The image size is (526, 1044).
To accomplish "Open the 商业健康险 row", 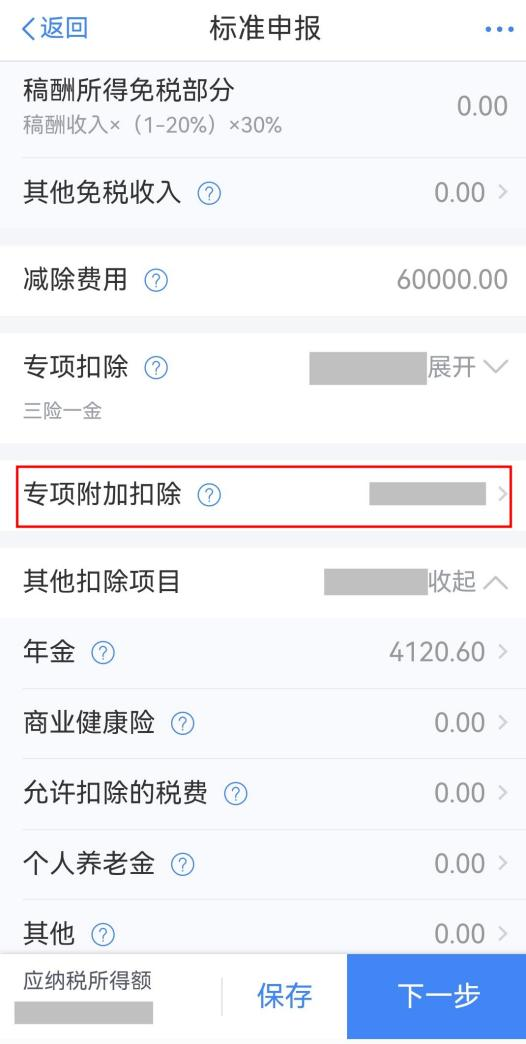I will tap(263, 723).
